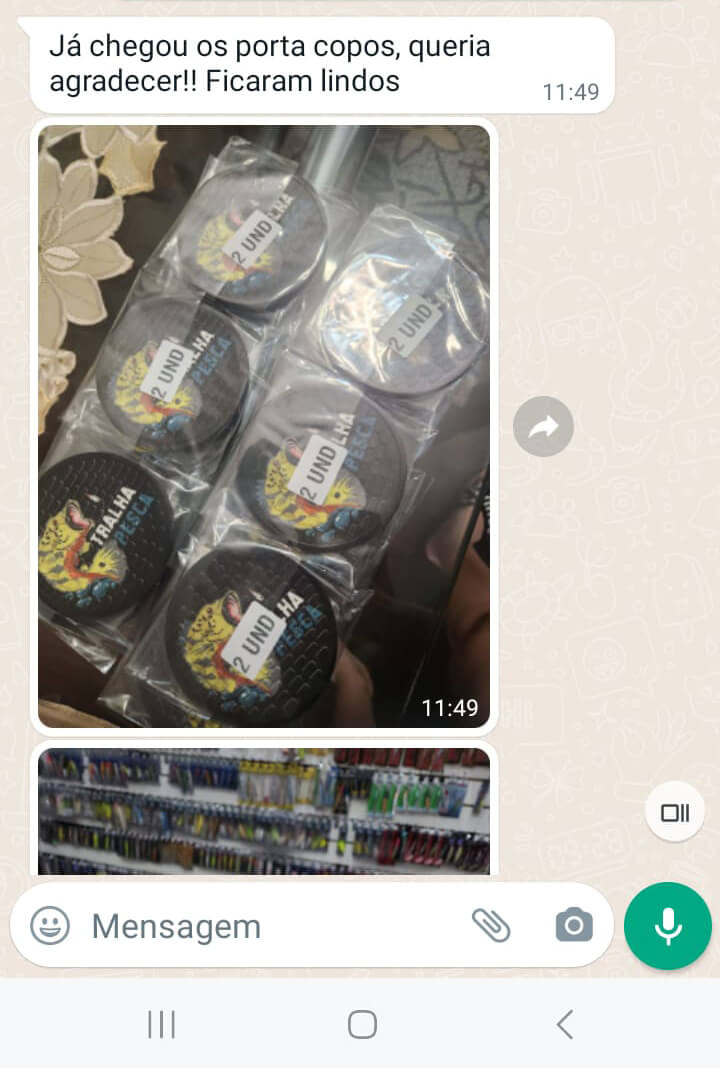The width and height of the screenshot is (720, 1068).
Task: Show recent apps
Action: [161, 1025]
